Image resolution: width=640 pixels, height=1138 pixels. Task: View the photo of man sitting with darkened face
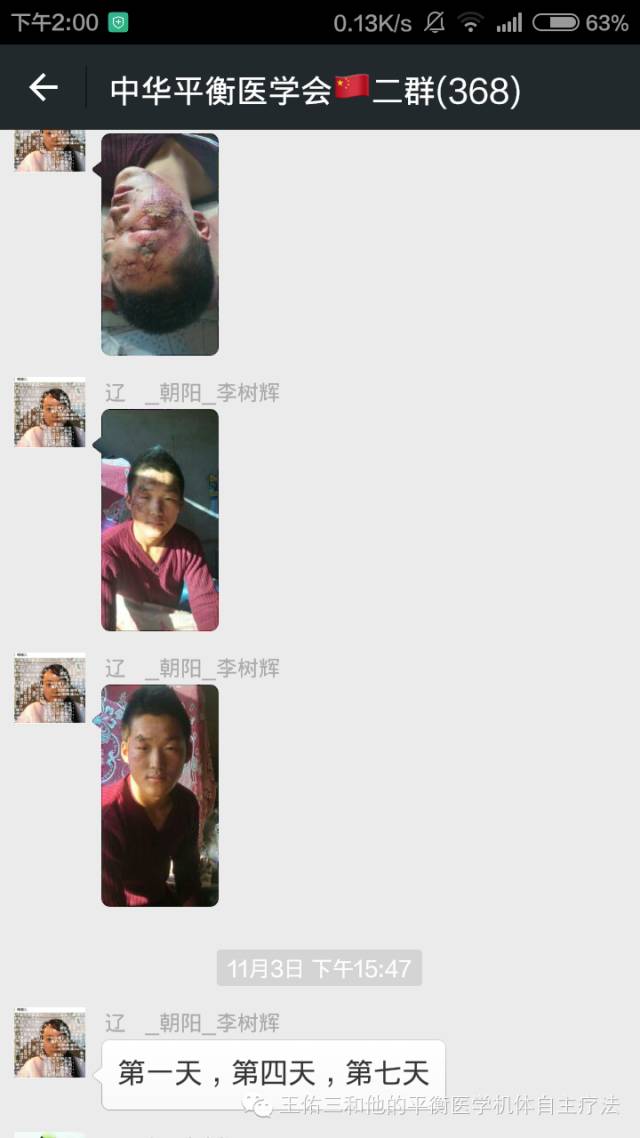click(x=160, y=520)
